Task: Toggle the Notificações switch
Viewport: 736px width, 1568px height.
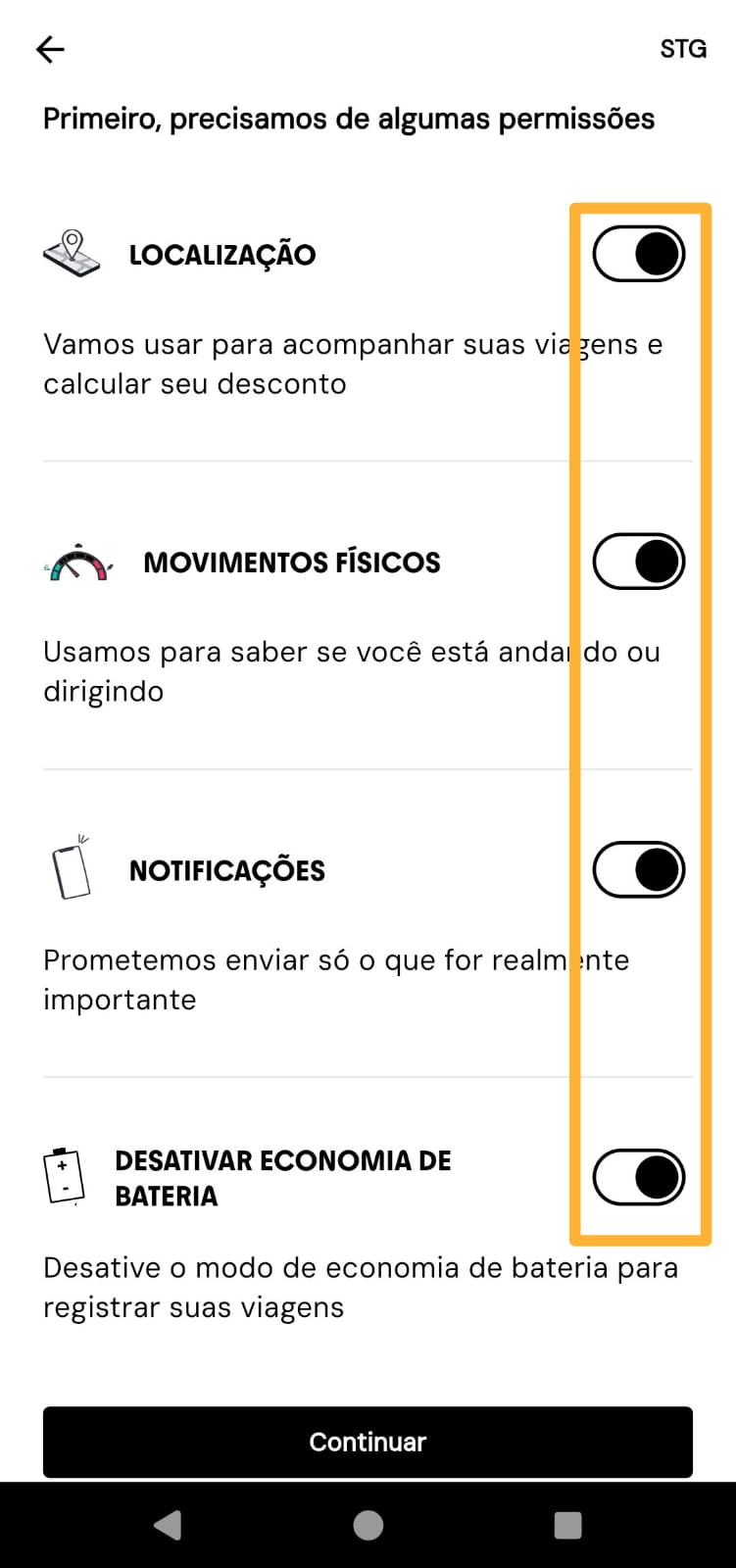Action: [x=639, y=869]
